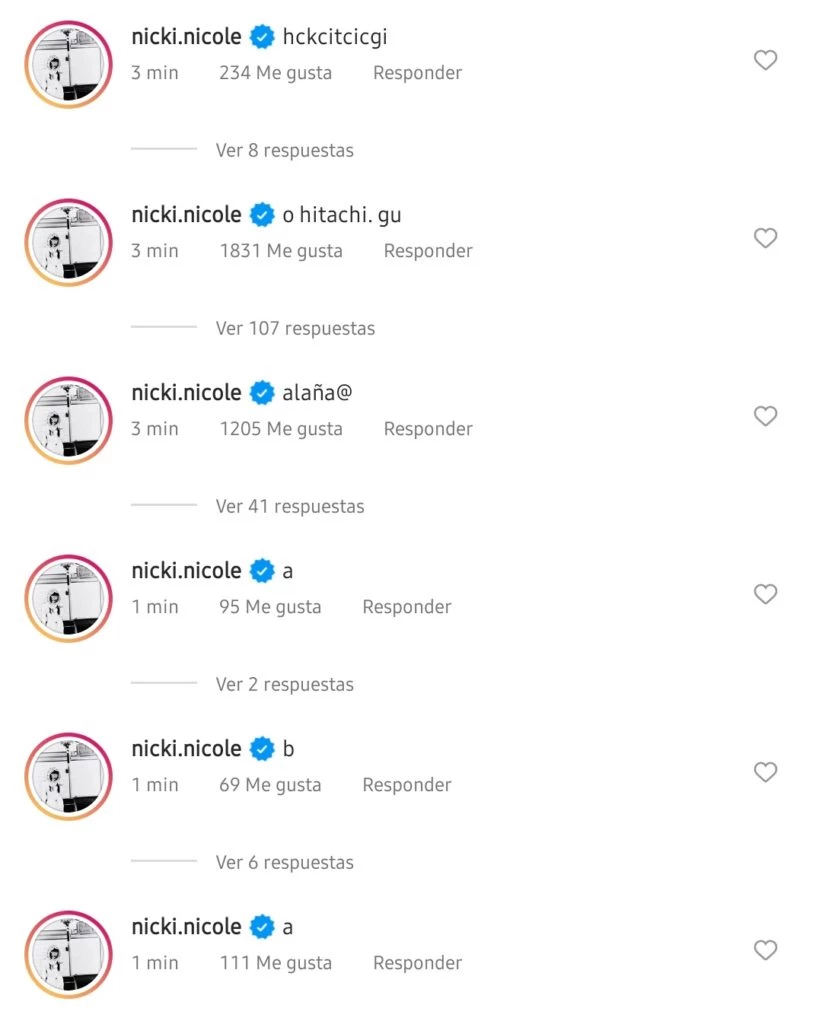Like the "a" comment with 95 likes
Viewport: 822px width, 1024px height.
pyautogui.click(x=765, y=595)
